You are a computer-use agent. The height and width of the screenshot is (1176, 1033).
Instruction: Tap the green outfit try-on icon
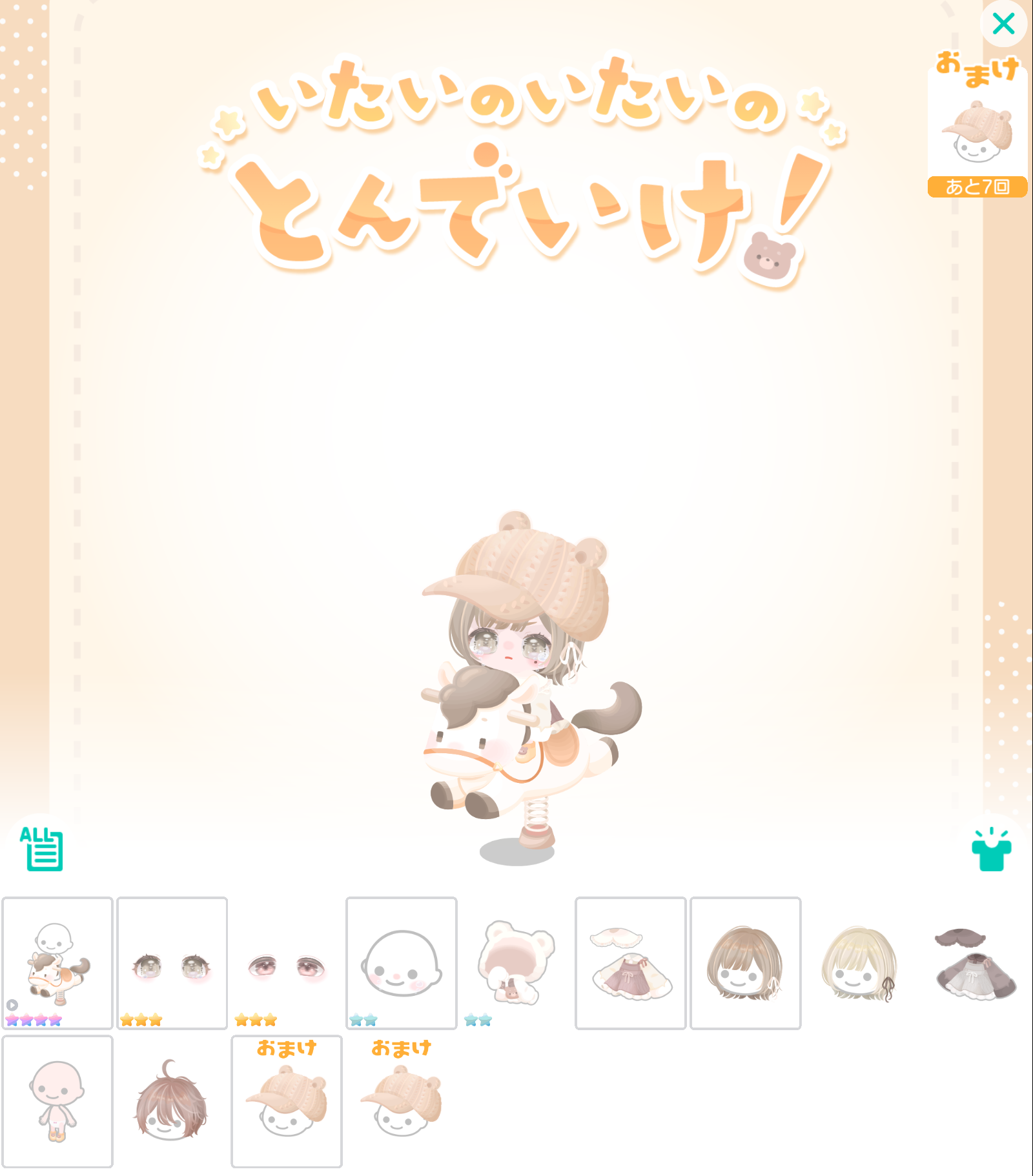point(991,850)
